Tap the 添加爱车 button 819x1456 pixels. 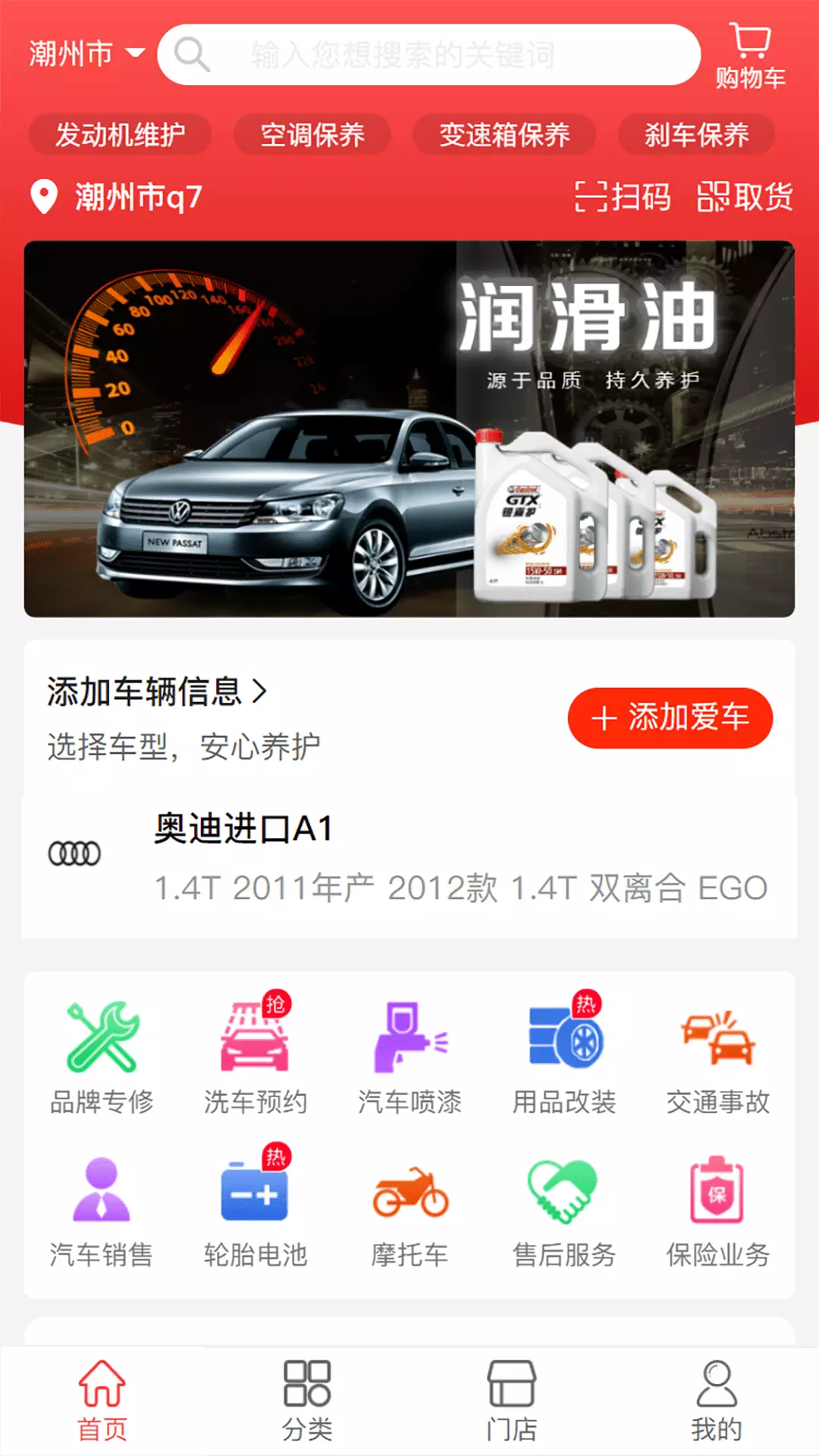(x=670, y=717)
